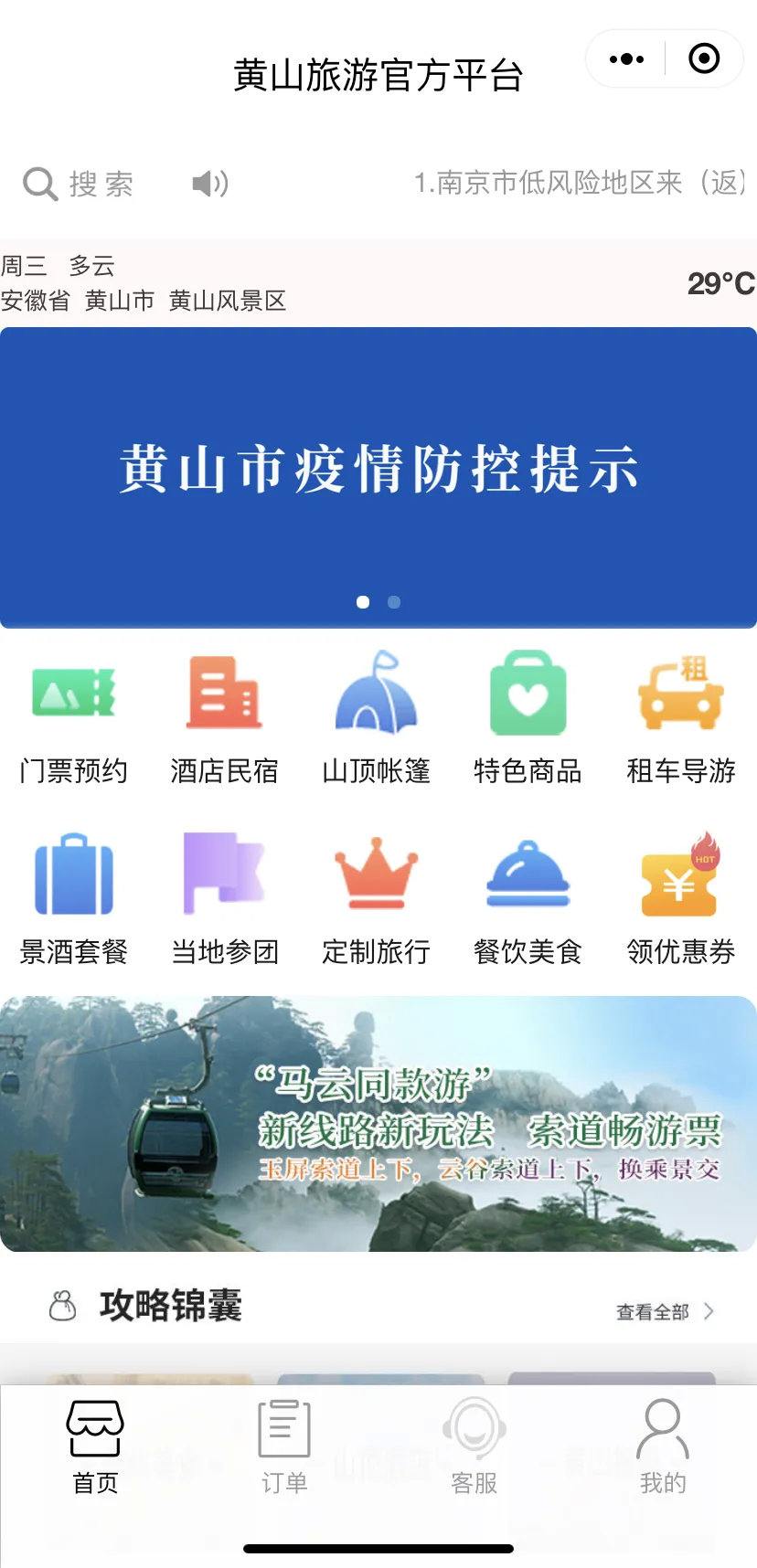Browse 特色商品 specialty products
The height and width of the screenshot is (1568, 757).
528,719
